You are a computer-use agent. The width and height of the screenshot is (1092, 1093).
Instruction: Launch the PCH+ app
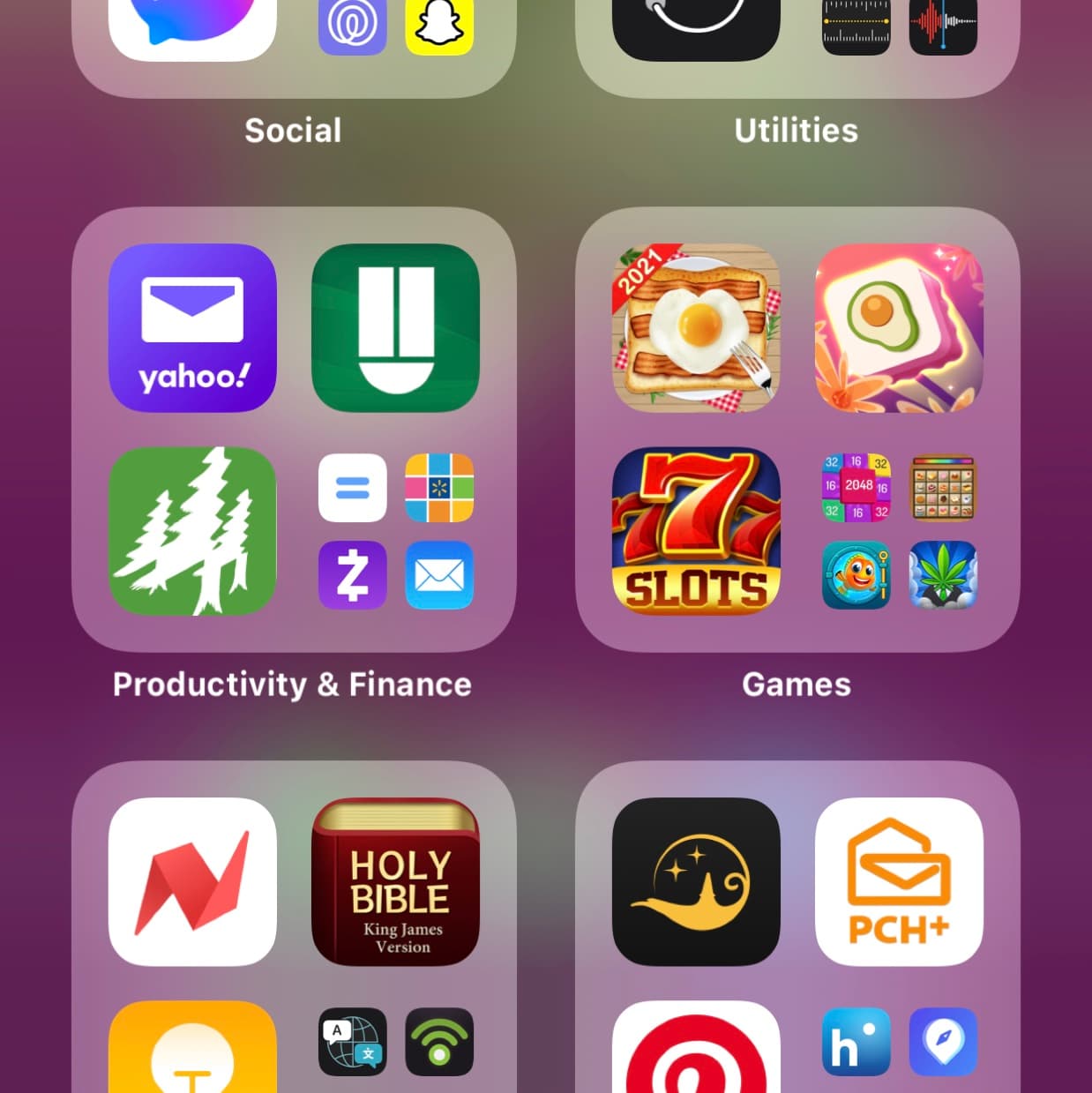[899, 881]
